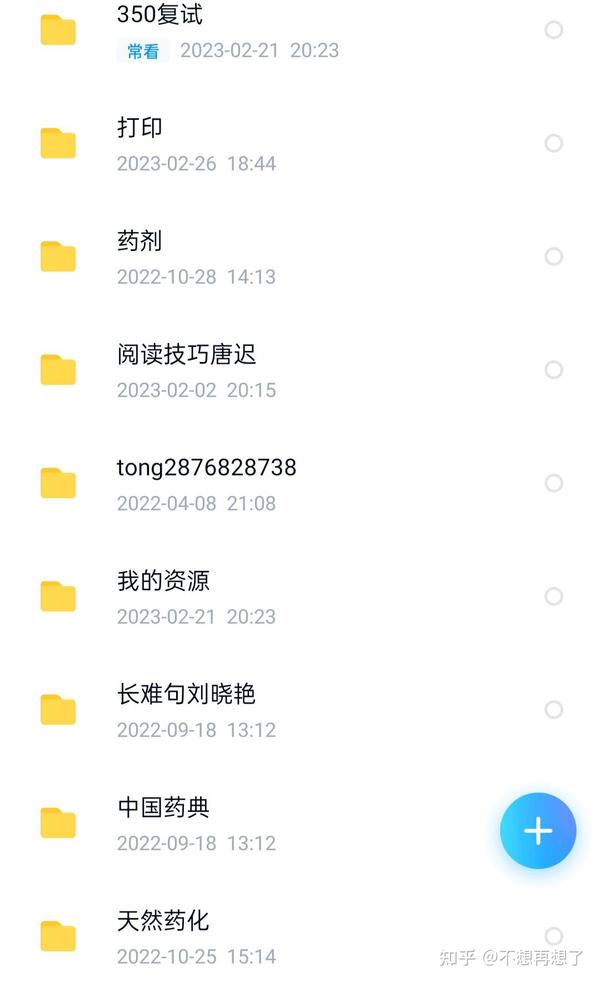Check the circle beside 阅读技巧唐迟
The width and height of the screenshot is (600, 983).
coord(554,370)
